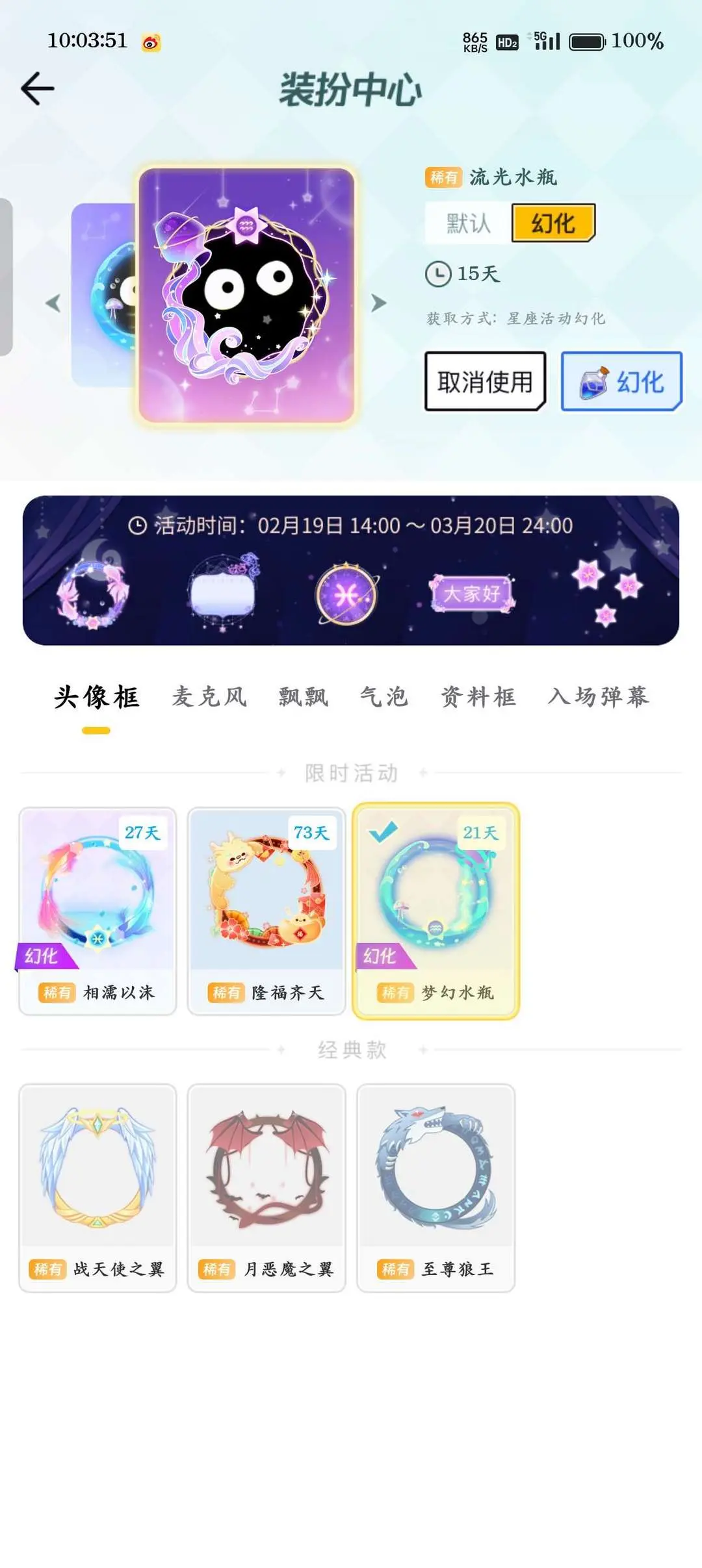
Task: Show previous preview with left arrow
Action: coord(53,303)
